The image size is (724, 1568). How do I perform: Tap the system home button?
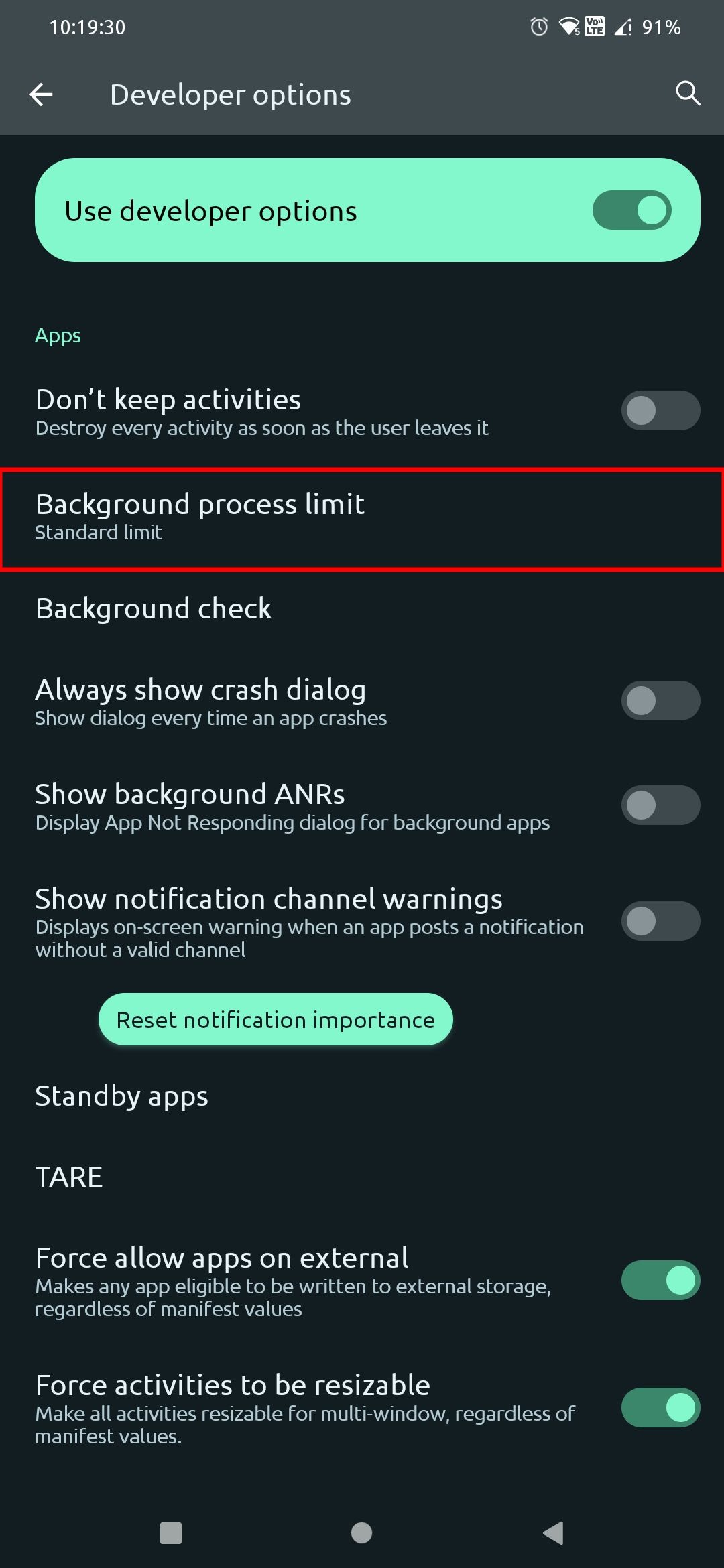(361, 1532)
